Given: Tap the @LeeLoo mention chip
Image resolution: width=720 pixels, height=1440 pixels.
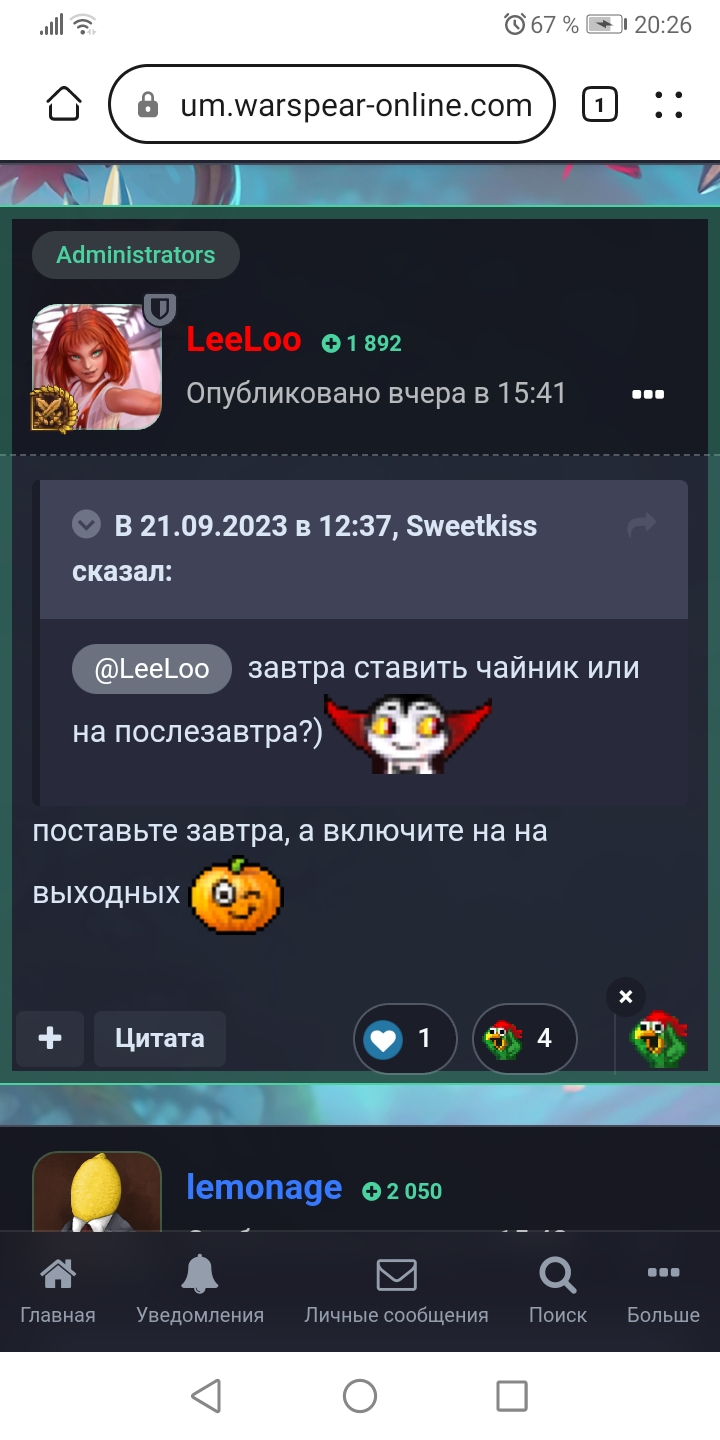Looking at the screenshot, I should click(x=151, y=669).
